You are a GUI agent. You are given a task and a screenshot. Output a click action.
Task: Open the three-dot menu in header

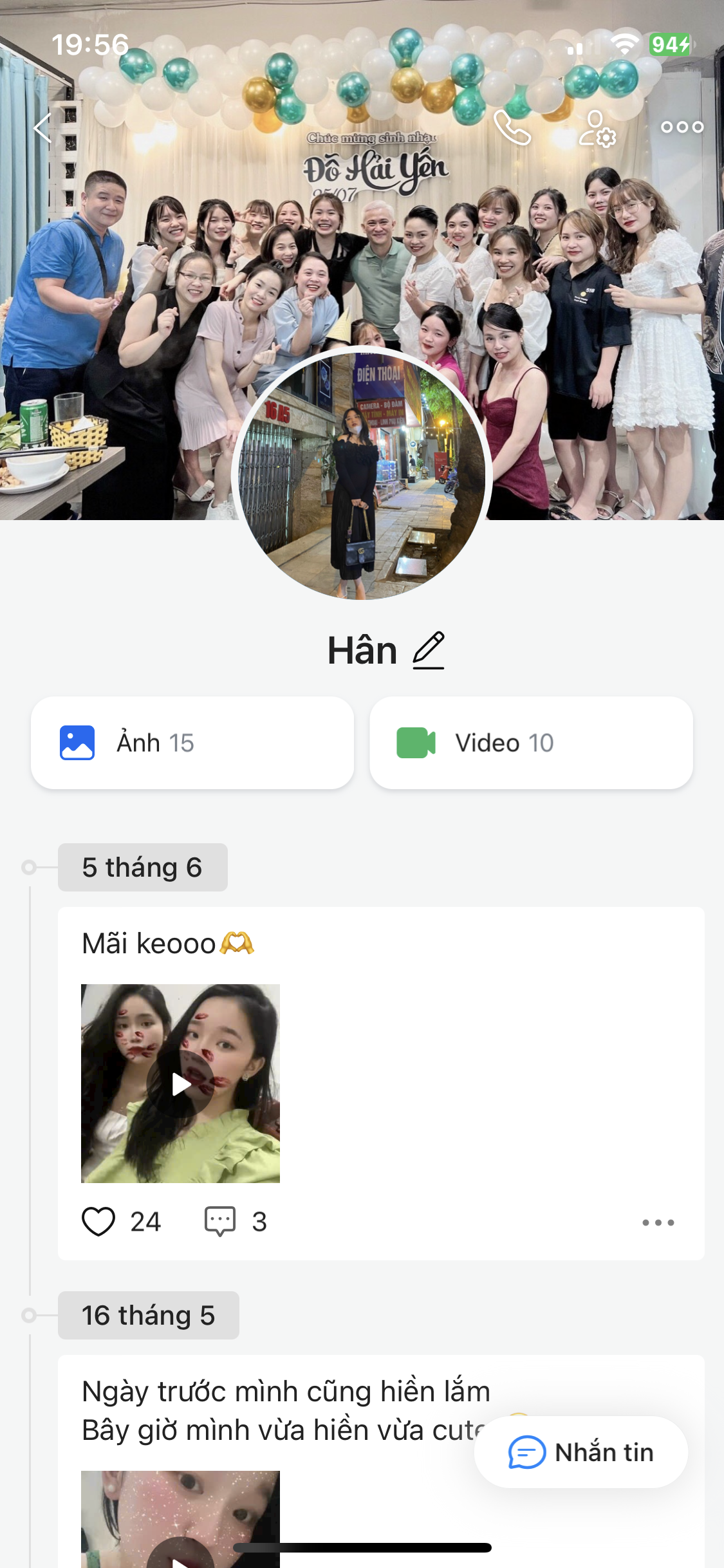pos(682,127)
